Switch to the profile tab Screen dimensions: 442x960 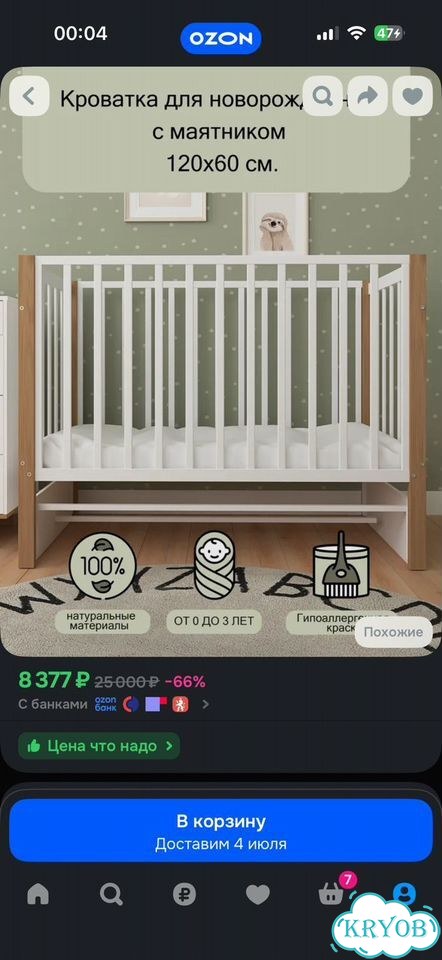click(x=404, y=894)
